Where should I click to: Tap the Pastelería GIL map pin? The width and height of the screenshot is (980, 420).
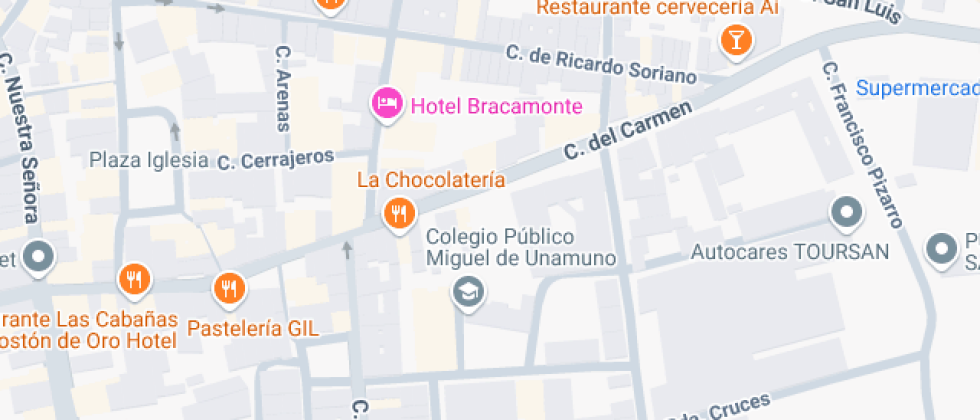tap(230, 290)
